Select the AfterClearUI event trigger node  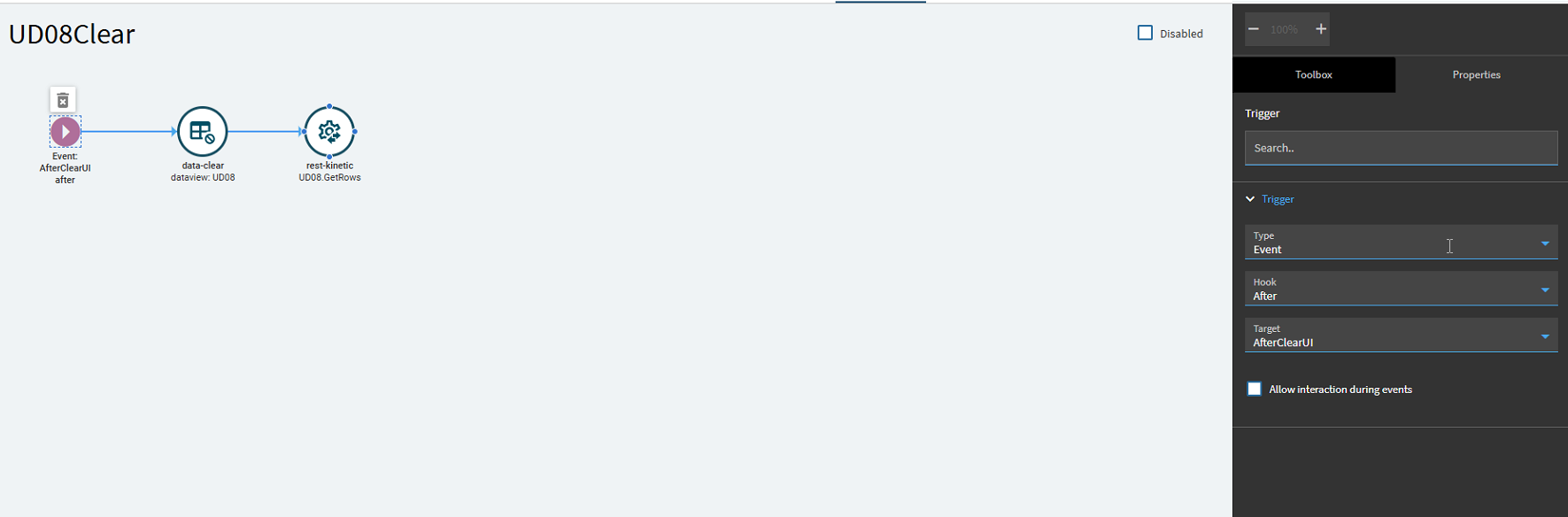65,132
